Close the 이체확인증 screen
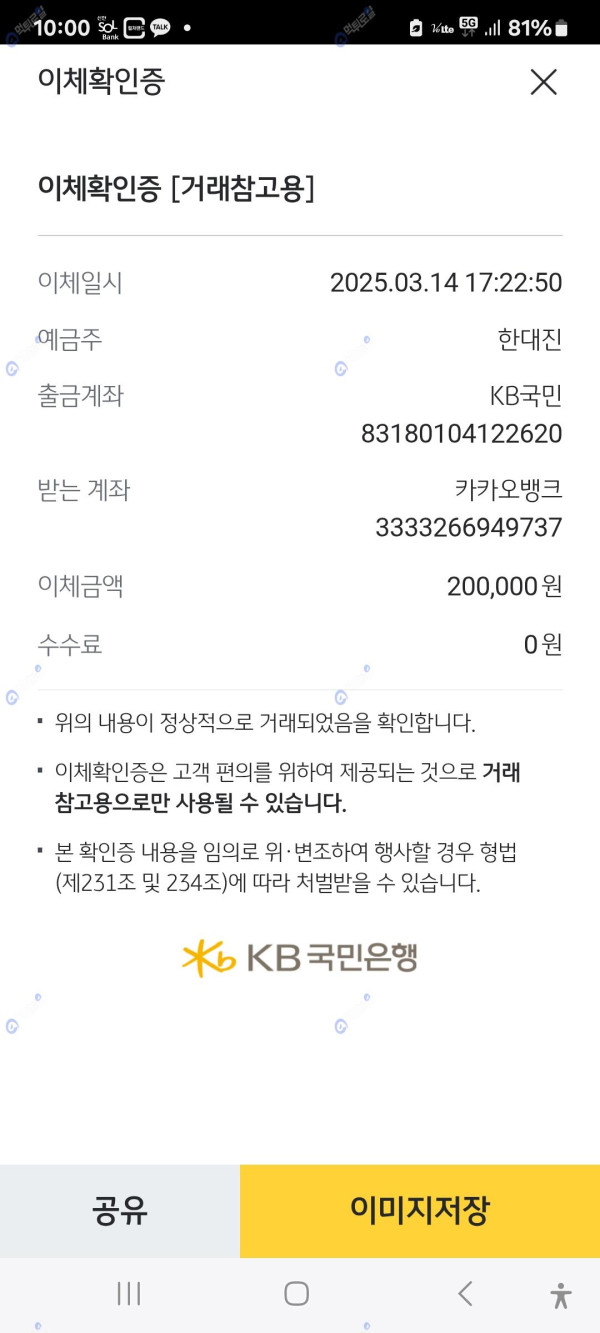 pos(543,82)
